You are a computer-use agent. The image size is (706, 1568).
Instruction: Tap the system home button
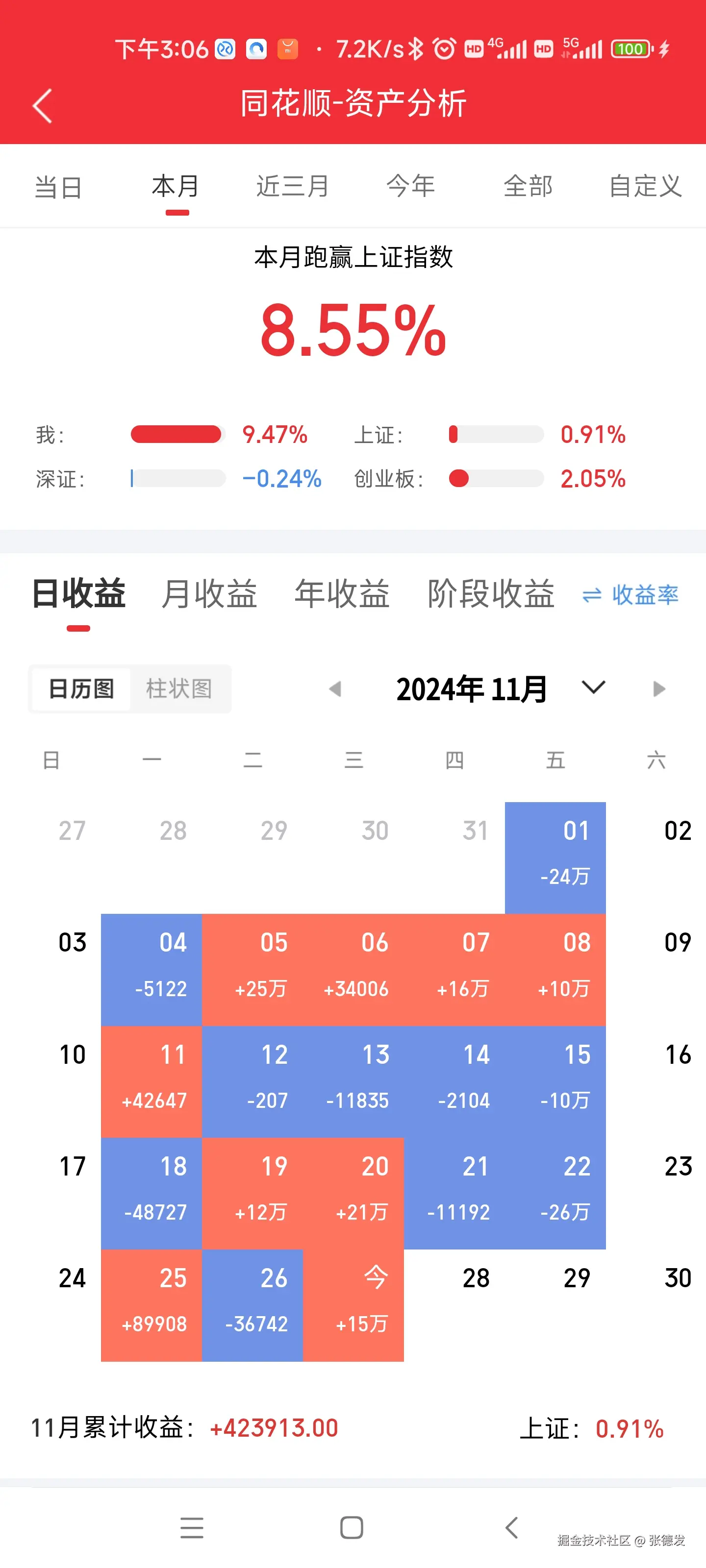tap(352, 1528)
